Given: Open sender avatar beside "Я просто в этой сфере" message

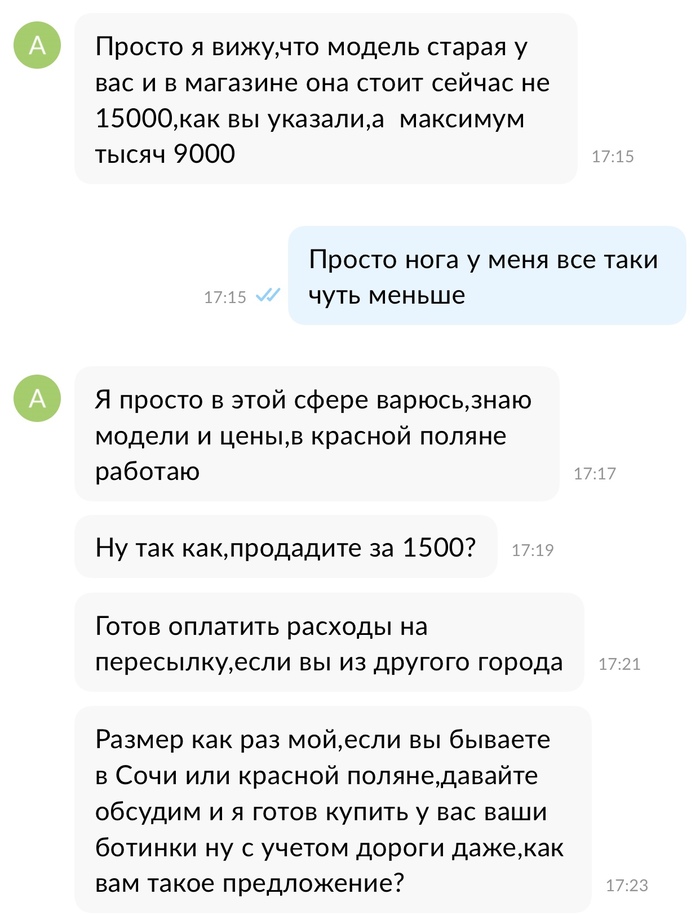Looking at the screenshot, I should tap(38, 398).
